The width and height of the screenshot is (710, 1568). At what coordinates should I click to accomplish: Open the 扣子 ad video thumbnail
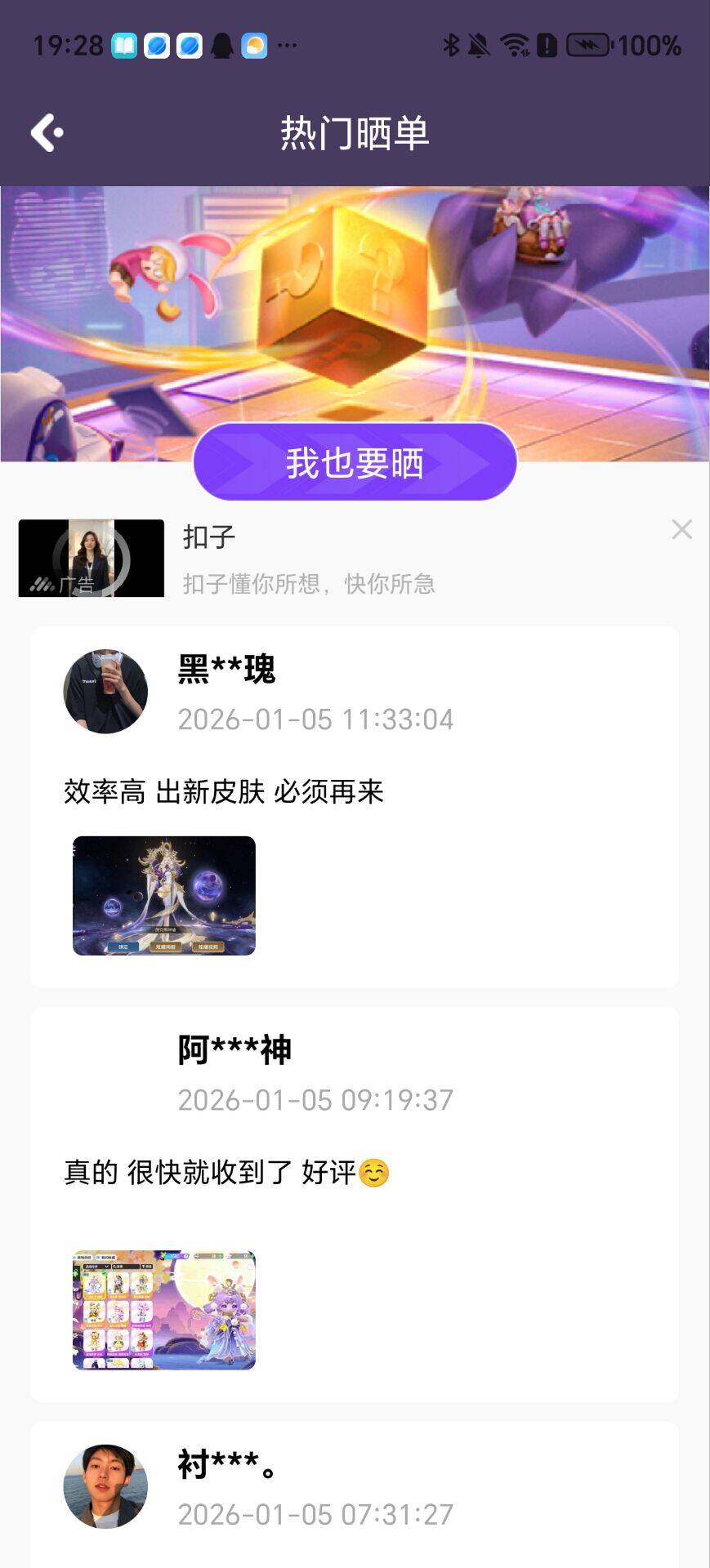click(x=91, y=558)
